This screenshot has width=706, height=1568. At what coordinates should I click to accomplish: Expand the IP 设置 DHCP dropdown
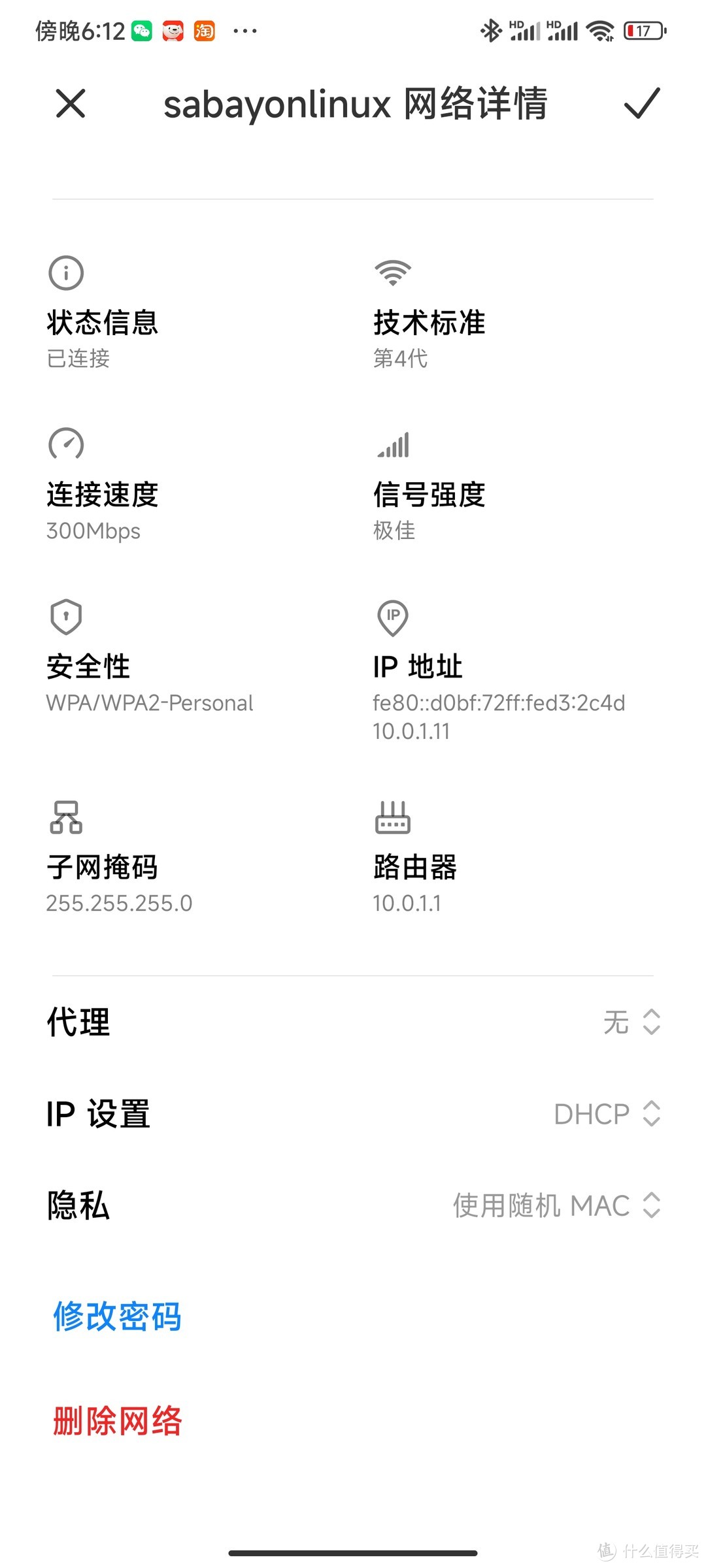pyautogui.click(x=609, y=1113)
